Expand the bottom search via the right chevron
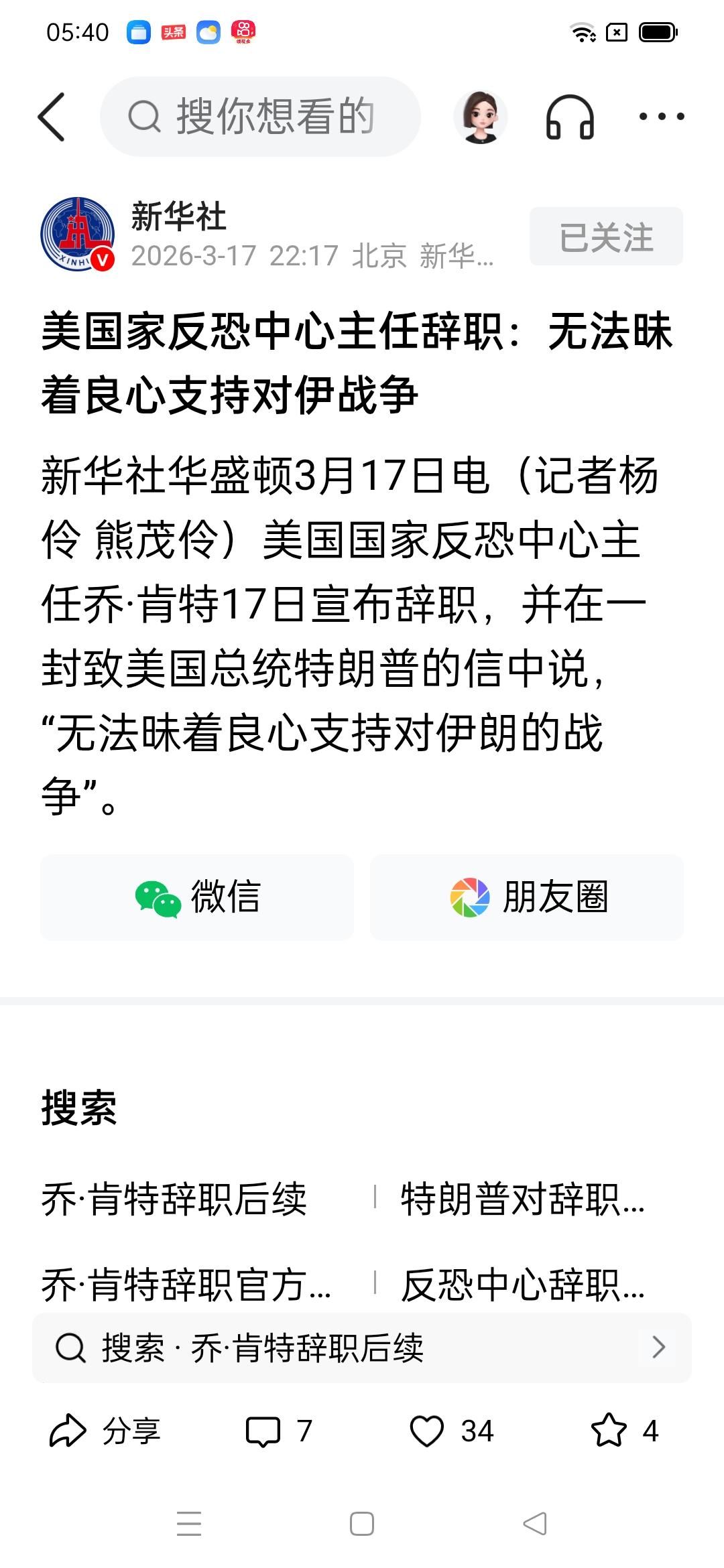This screenshot has width=724, height=1568. [660, 1349]
